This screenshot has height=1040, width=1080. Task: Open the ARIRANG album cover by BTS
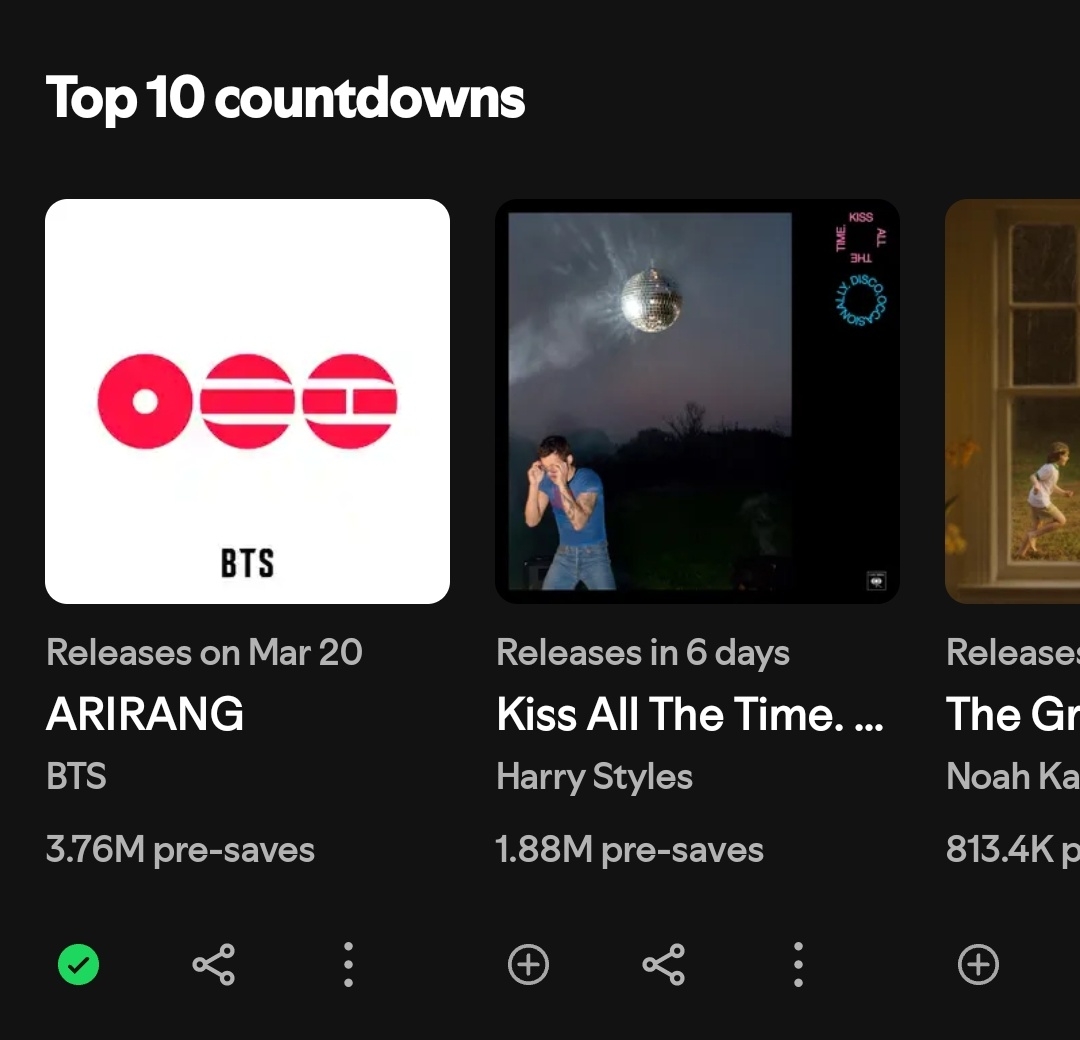(x=247, y=401)
